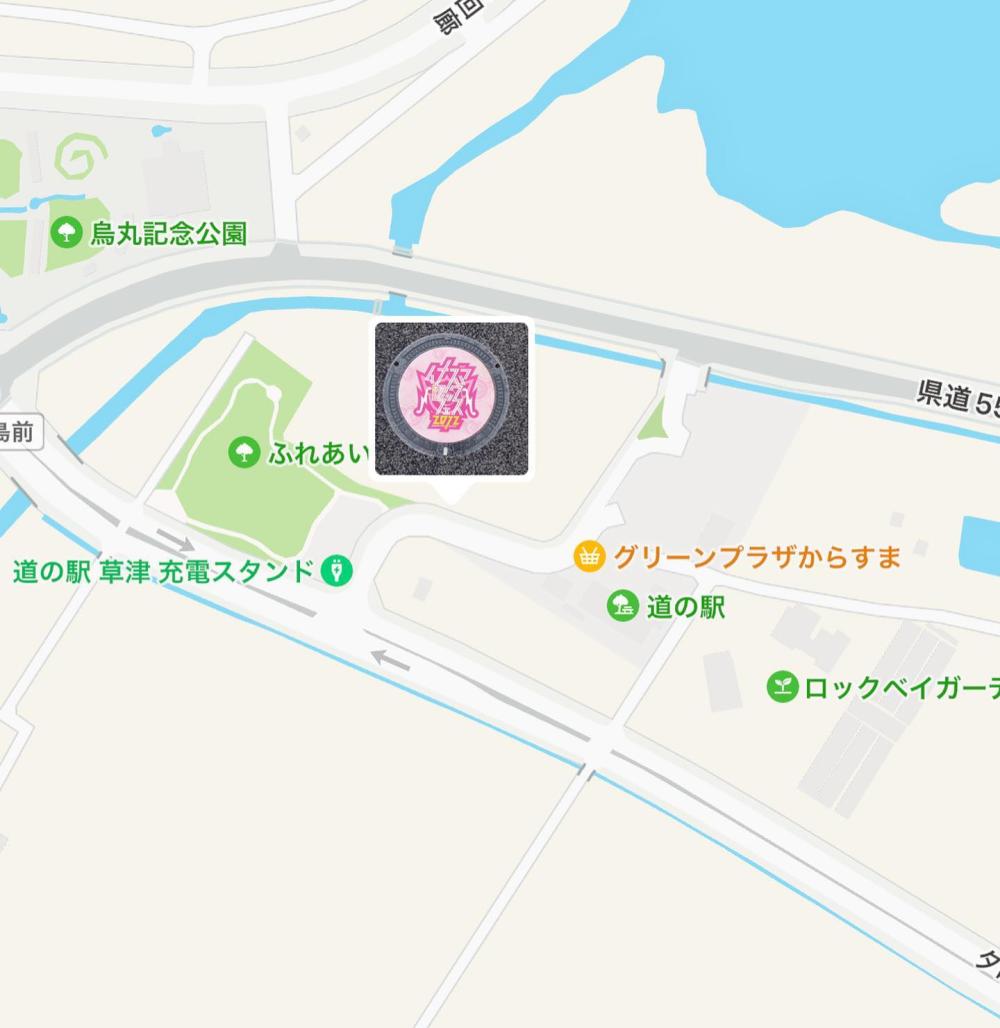Tap the ふれあい park marker
The width and height of the screenshot is (1000, 1028).
pyautogui.click(x=243, y=452)
